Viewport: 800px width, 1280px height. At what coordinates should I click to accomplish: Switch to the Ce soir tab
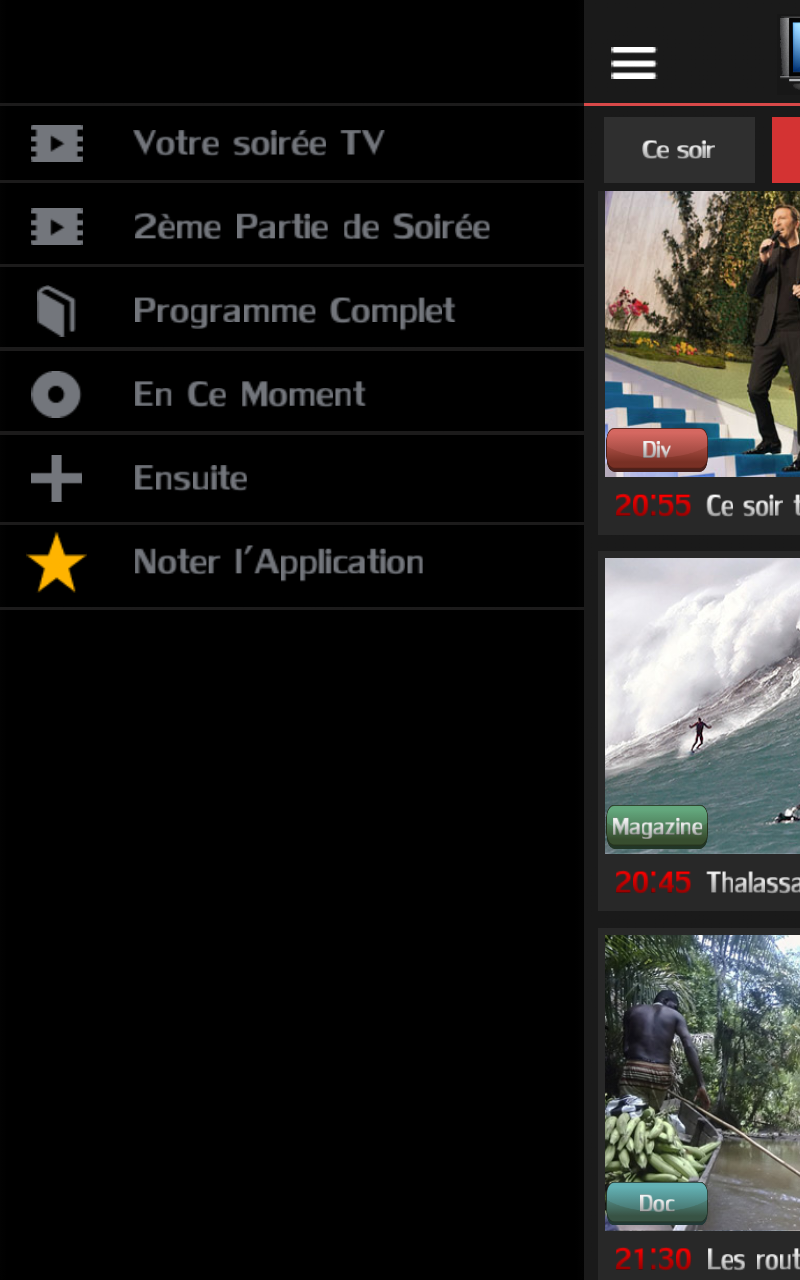tap(678, 150)
